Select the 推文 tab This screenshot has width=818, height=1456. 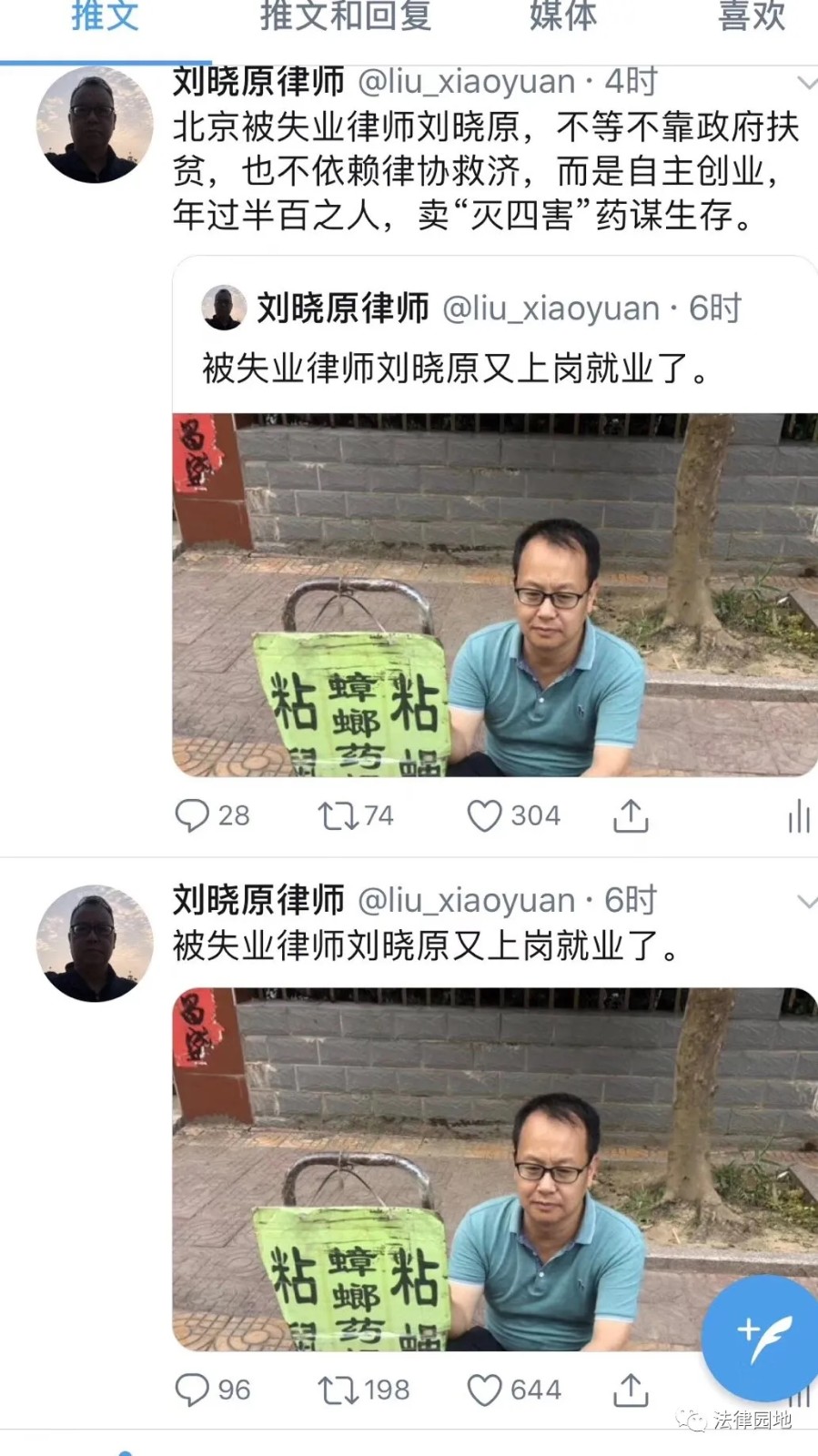(x=106, y=16)
